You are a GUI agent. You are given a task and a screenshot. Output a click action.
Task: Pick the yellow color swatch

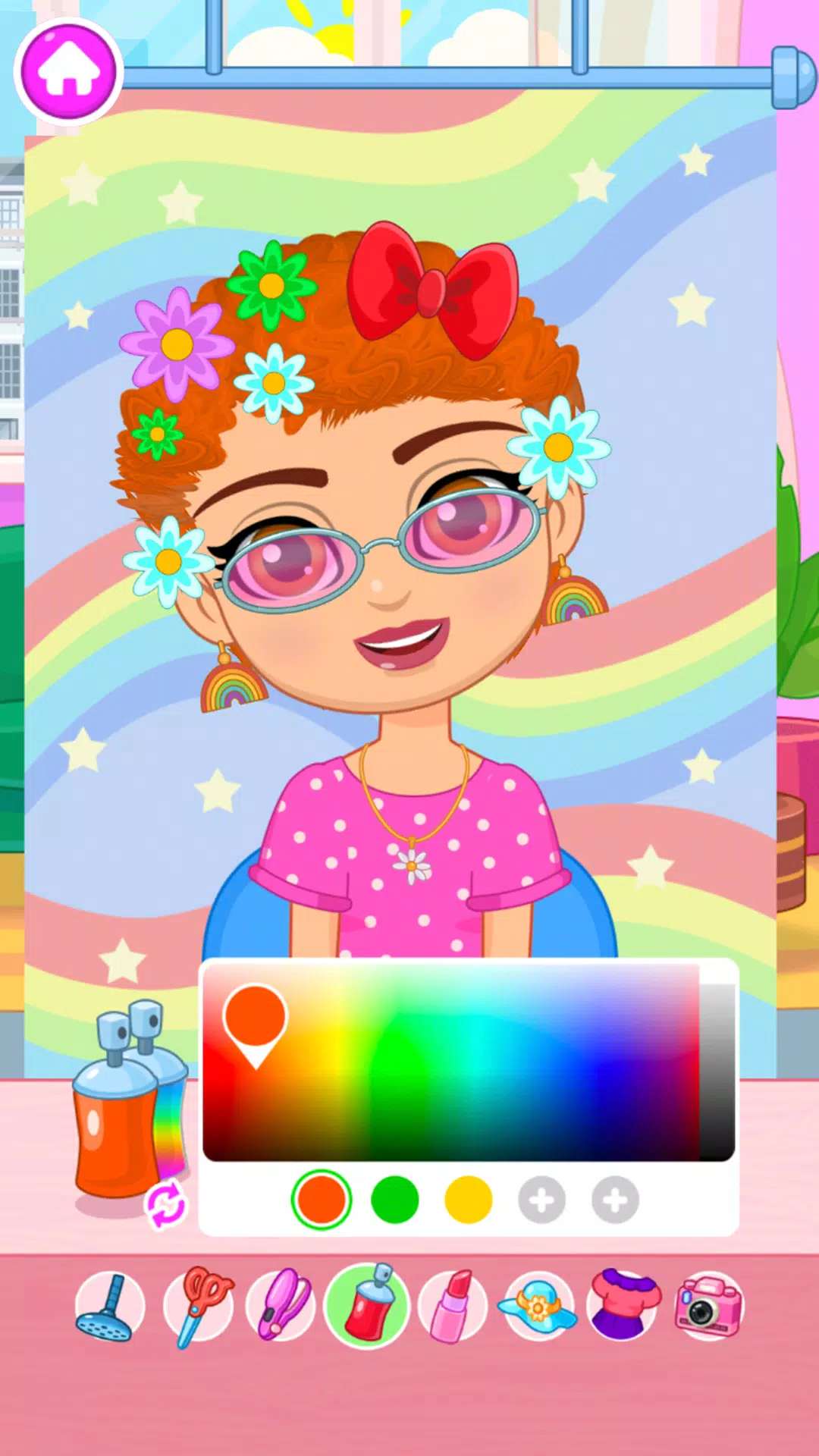pos(468,1200)
